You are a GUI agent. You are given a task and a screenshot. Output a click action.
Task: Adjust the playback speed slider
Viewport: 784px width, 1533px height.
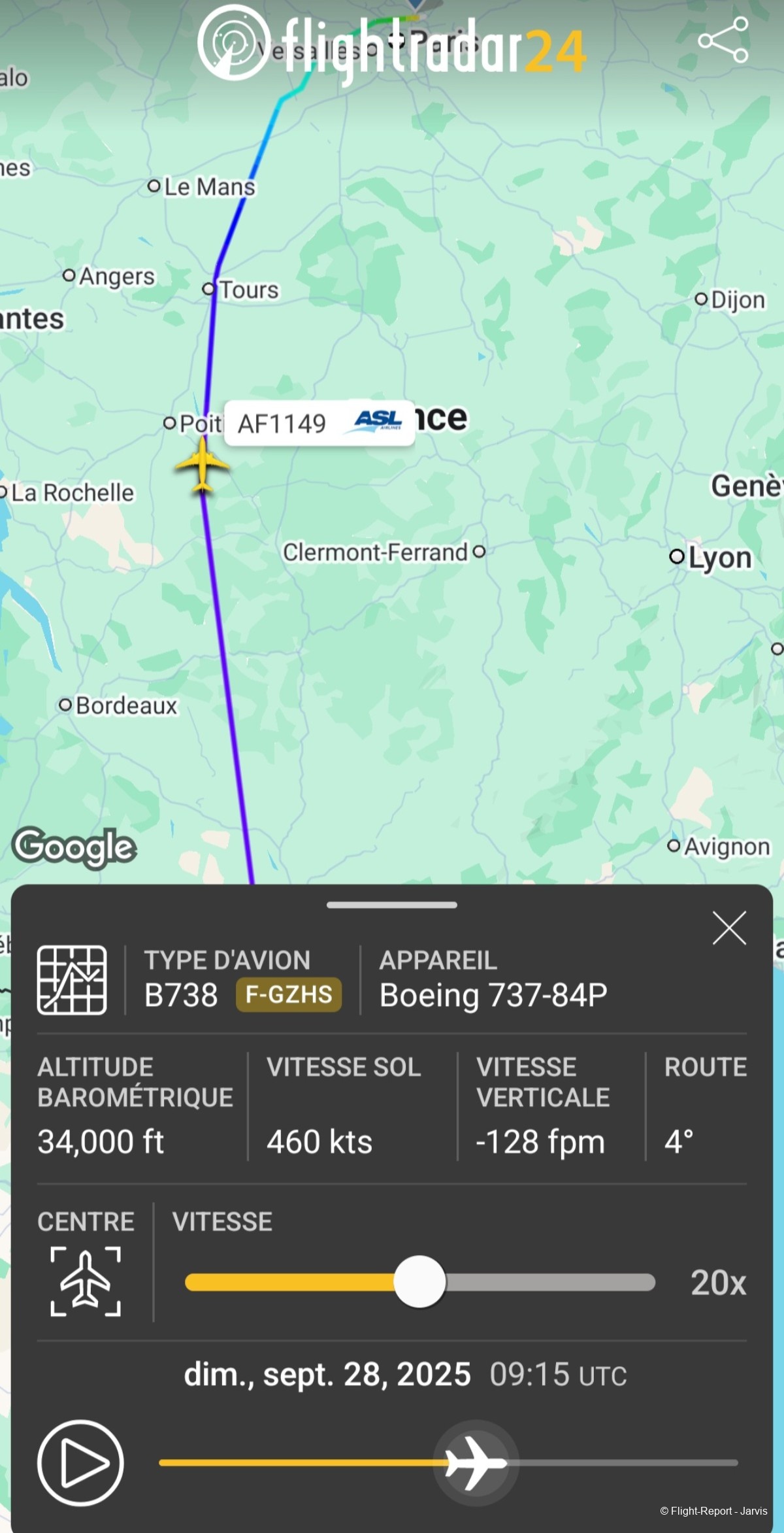pyautogui.click(x=419, y=1282)
